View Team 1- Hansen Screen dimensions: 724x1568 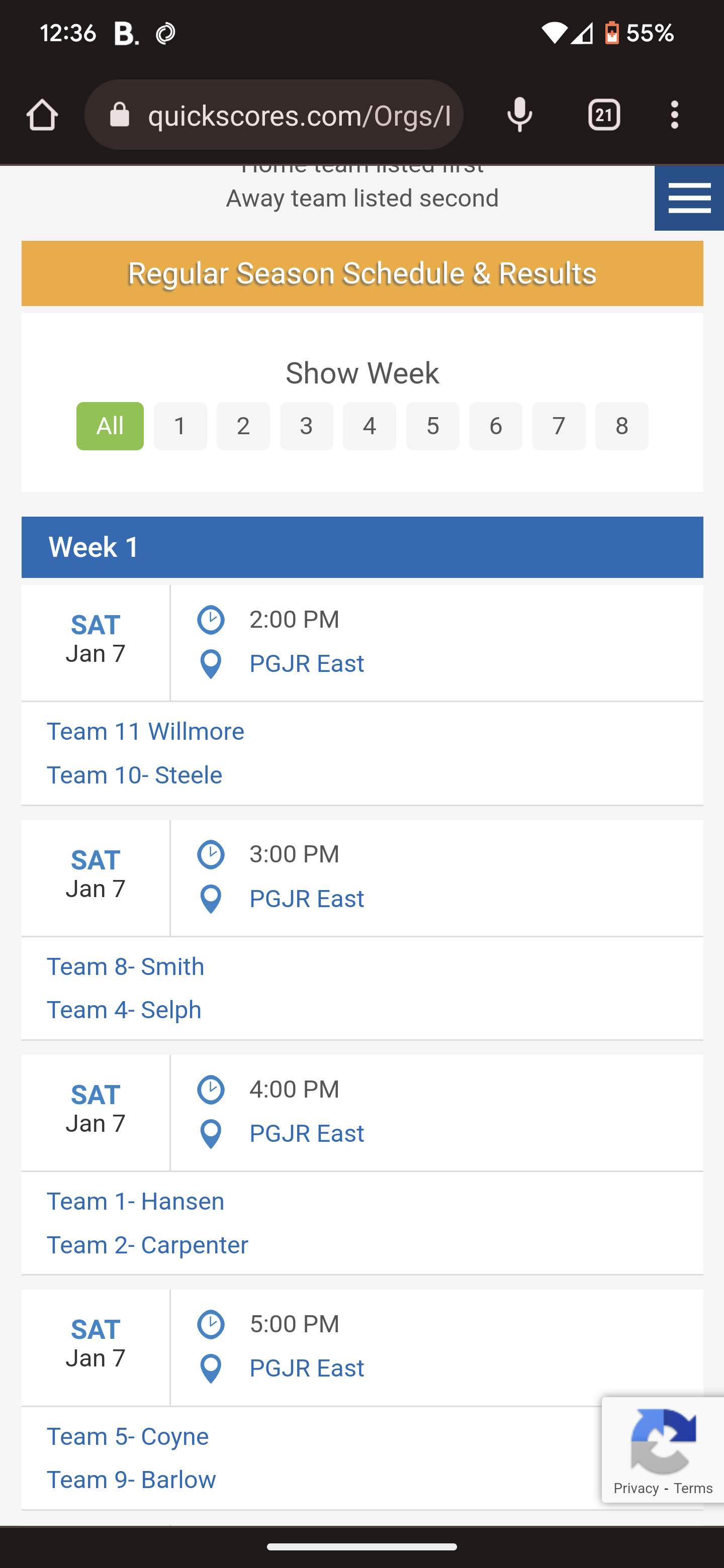(135, 1202)
